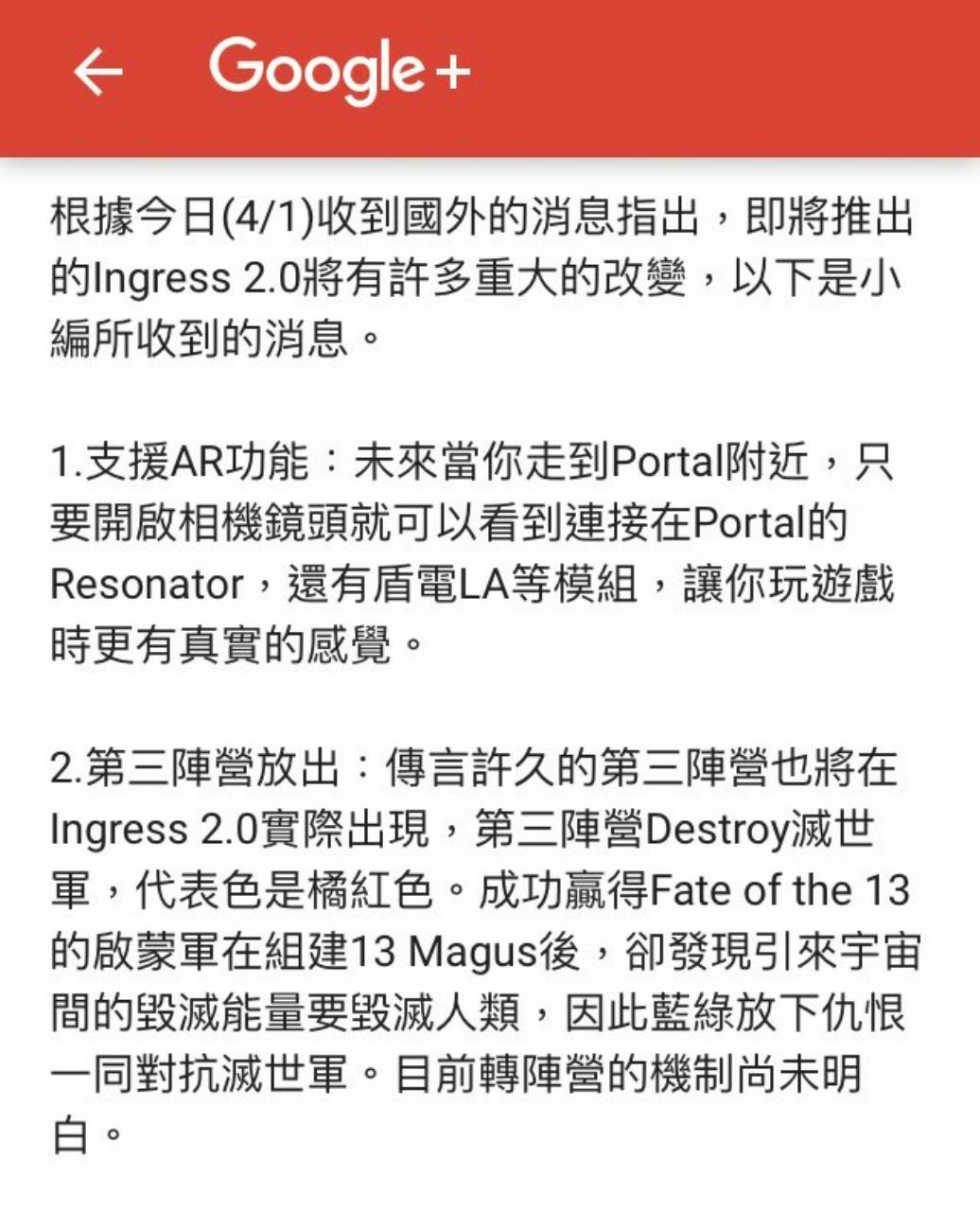The width and height of the screenshot is (980, 1211).
Task: Go back from the Google+ post
Action: click(x=98, y=72)
